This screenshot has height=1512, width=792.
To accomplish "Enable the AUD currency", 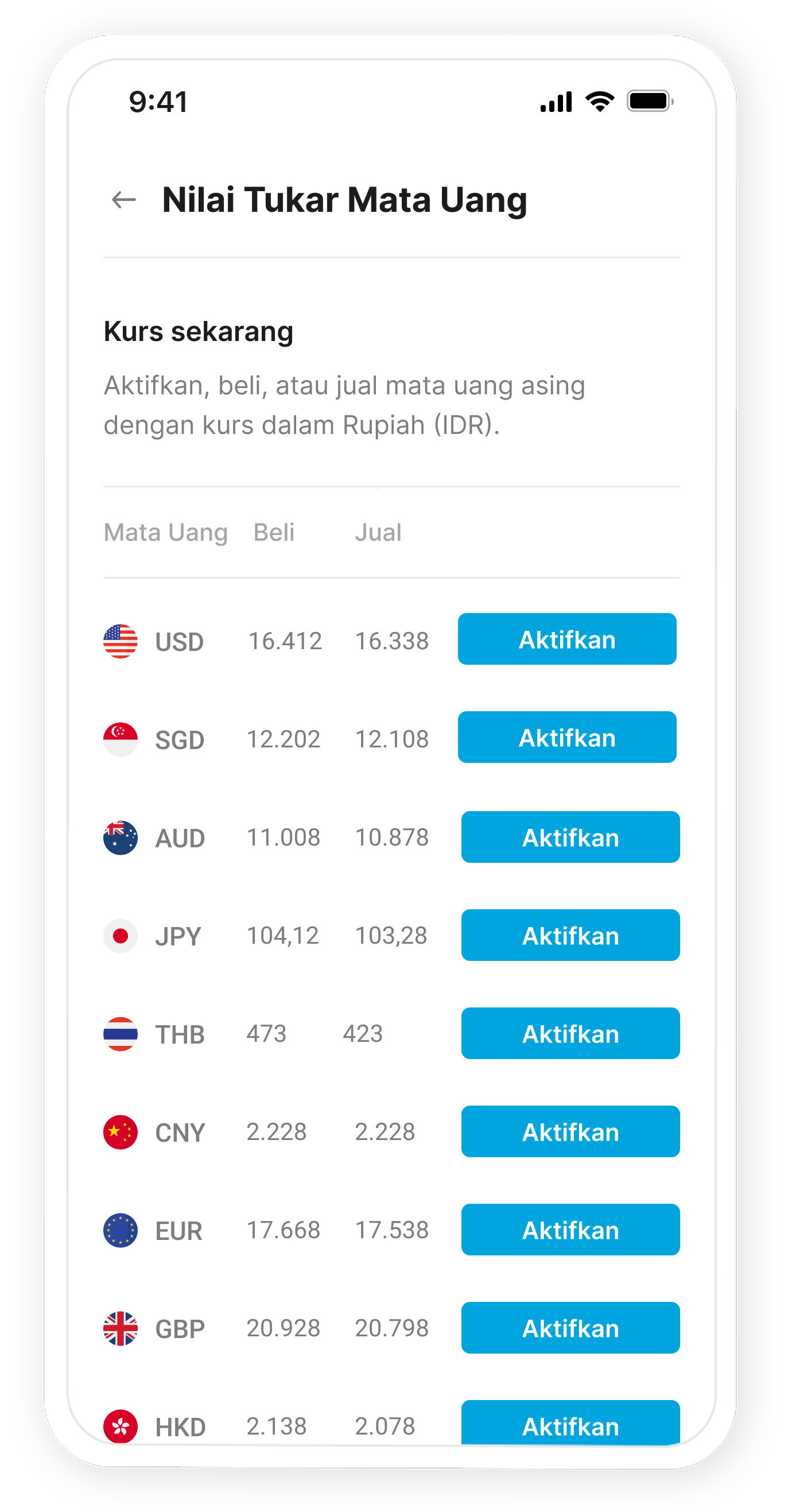I will pyautogui.click(x=570, y=837).
